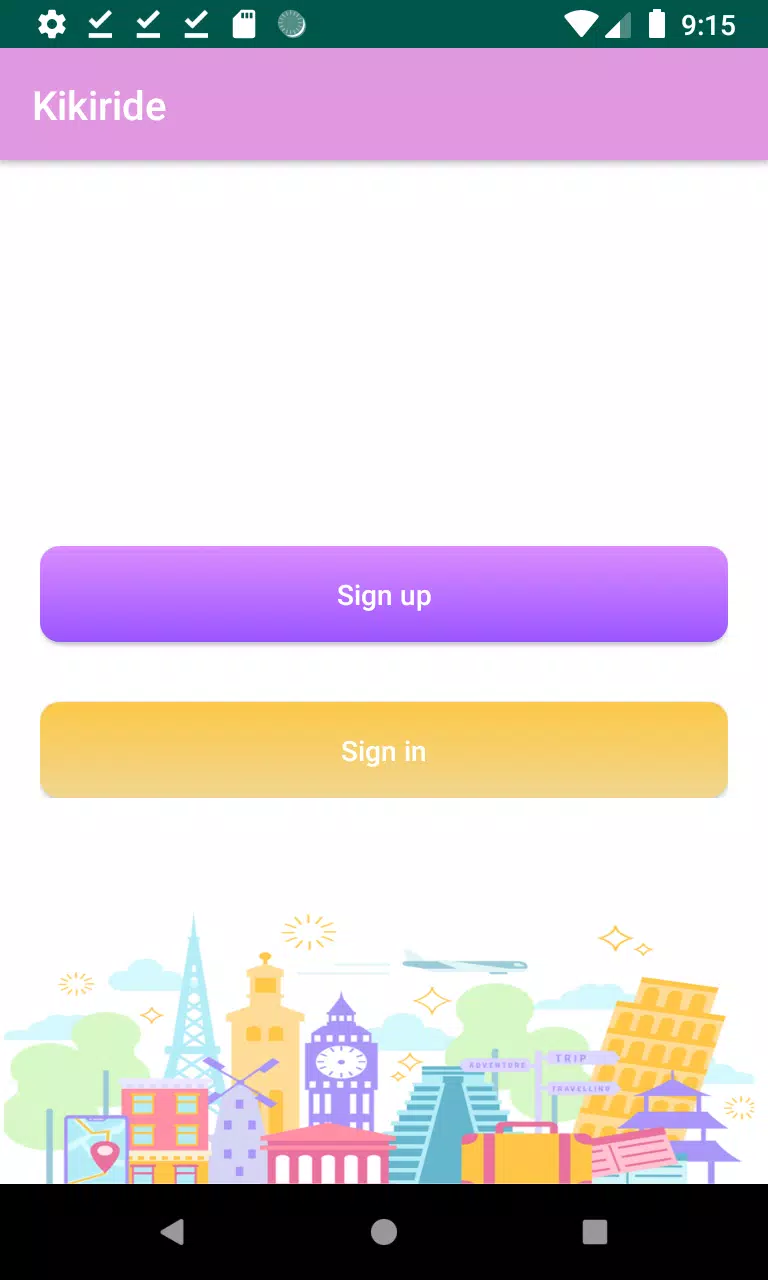Tap the purple Sign up button

[384, 594]
